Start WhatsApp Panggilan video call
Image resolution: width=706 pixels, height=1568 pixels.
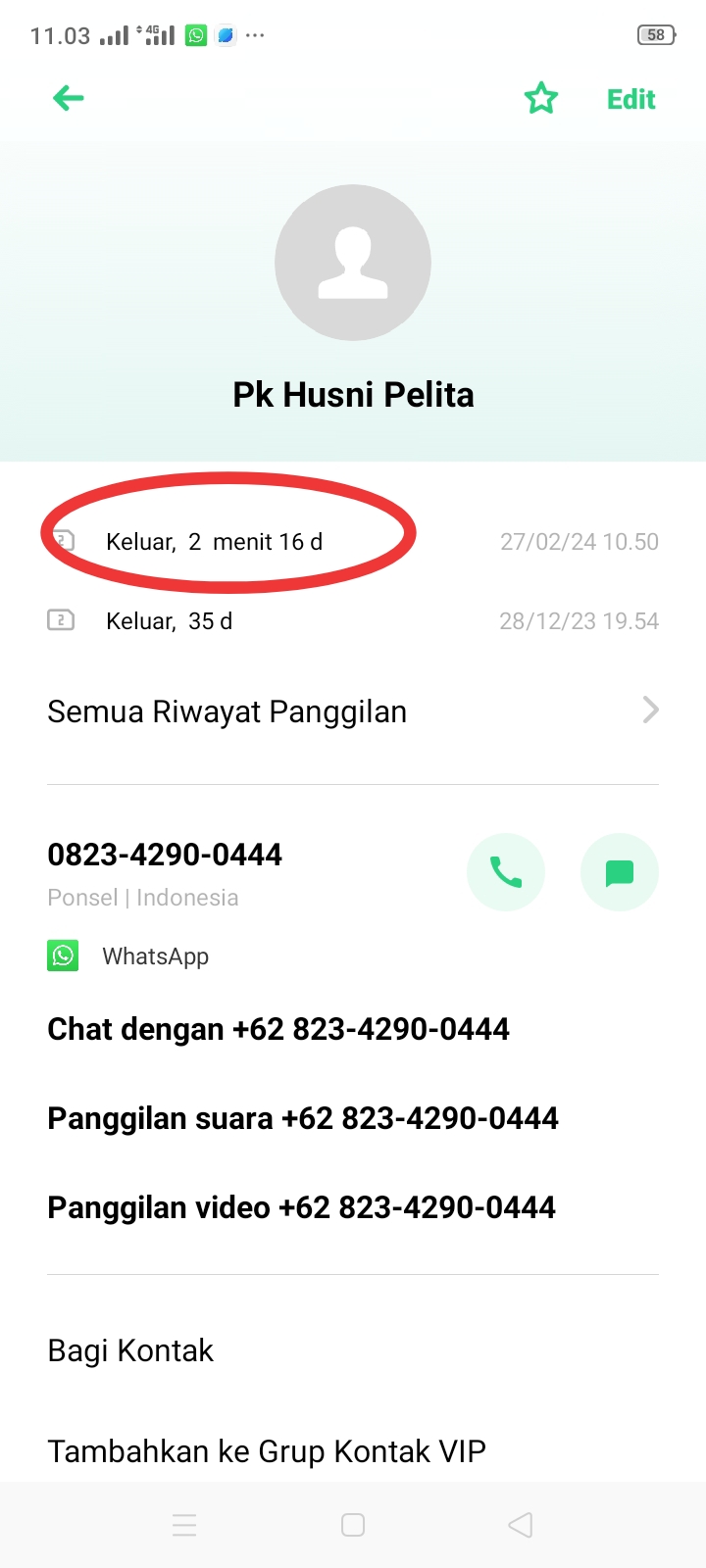click(301, 1207)
